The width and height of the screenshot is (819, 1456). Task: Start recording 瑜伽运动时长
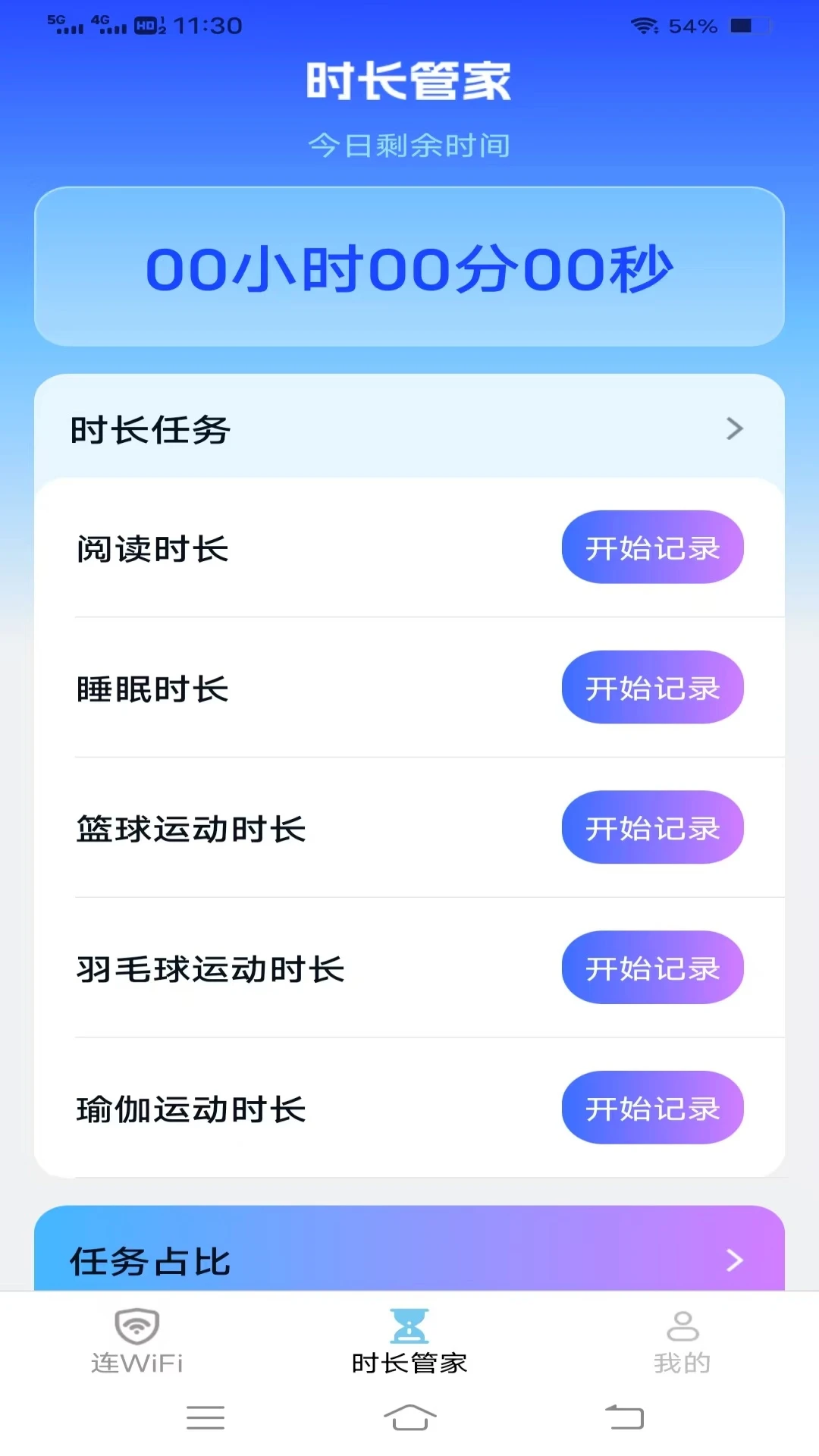click(x=651, y=1108)
